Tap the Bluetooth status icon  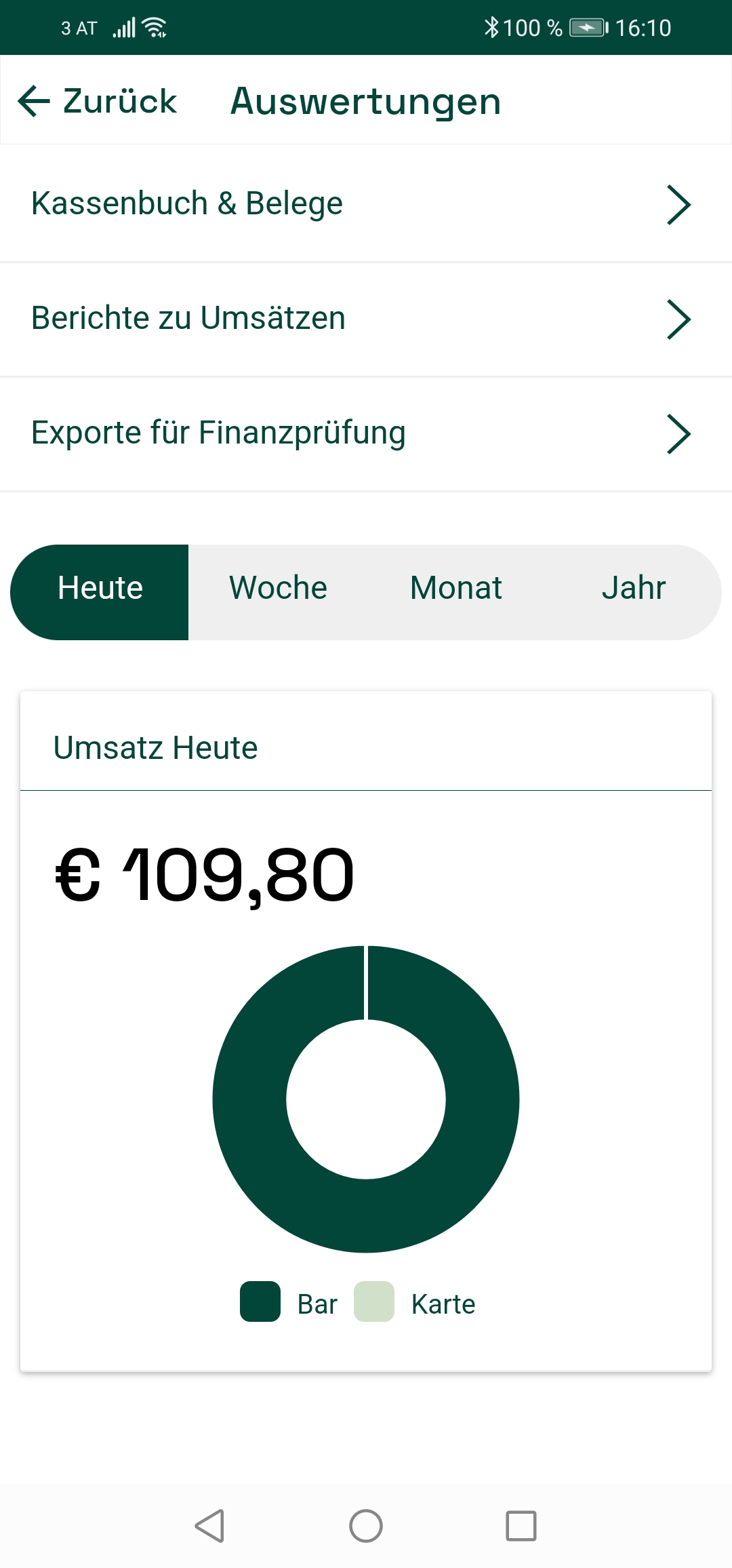[492, 26]
